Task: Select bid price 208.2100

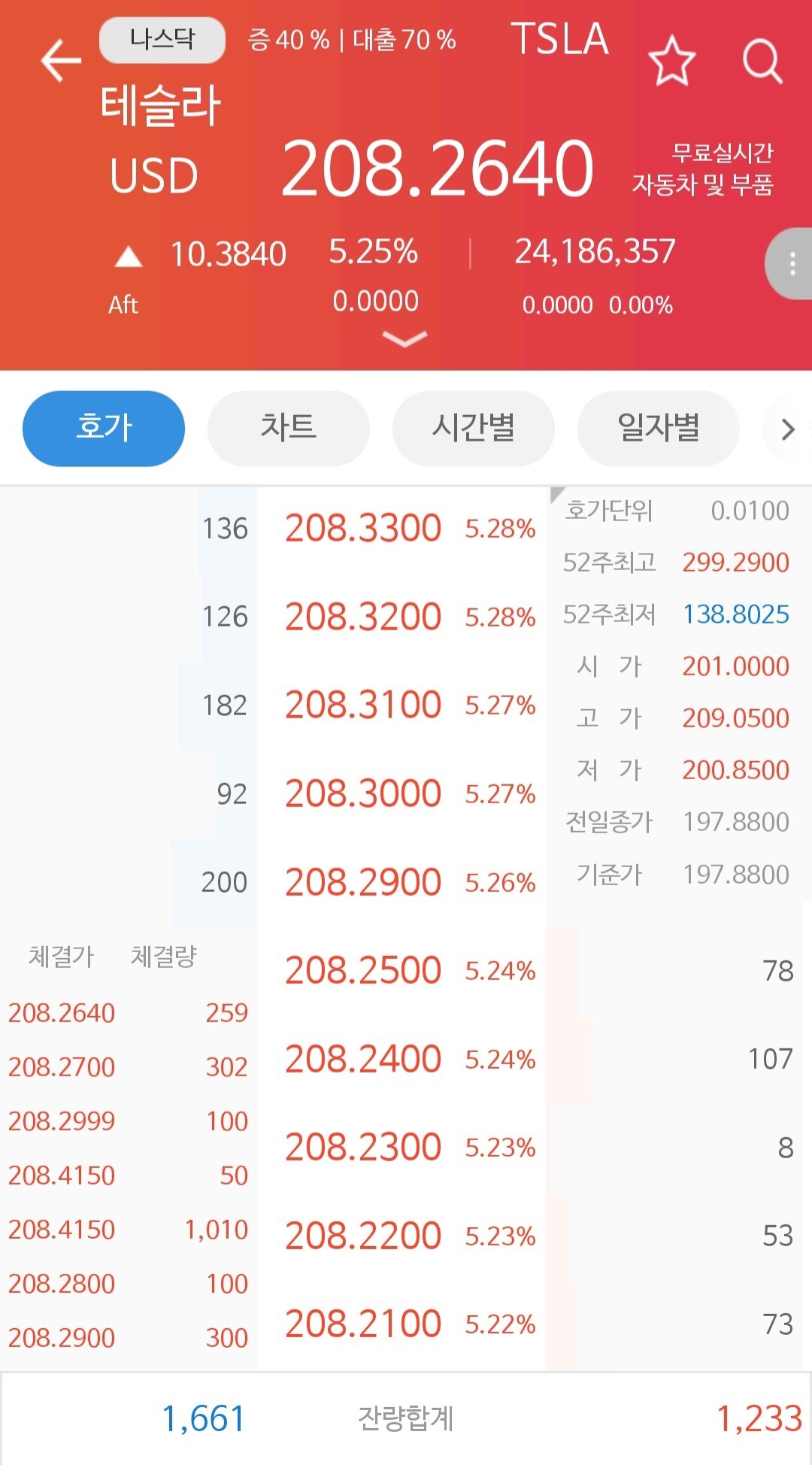Action: (x=363, y=1324)
